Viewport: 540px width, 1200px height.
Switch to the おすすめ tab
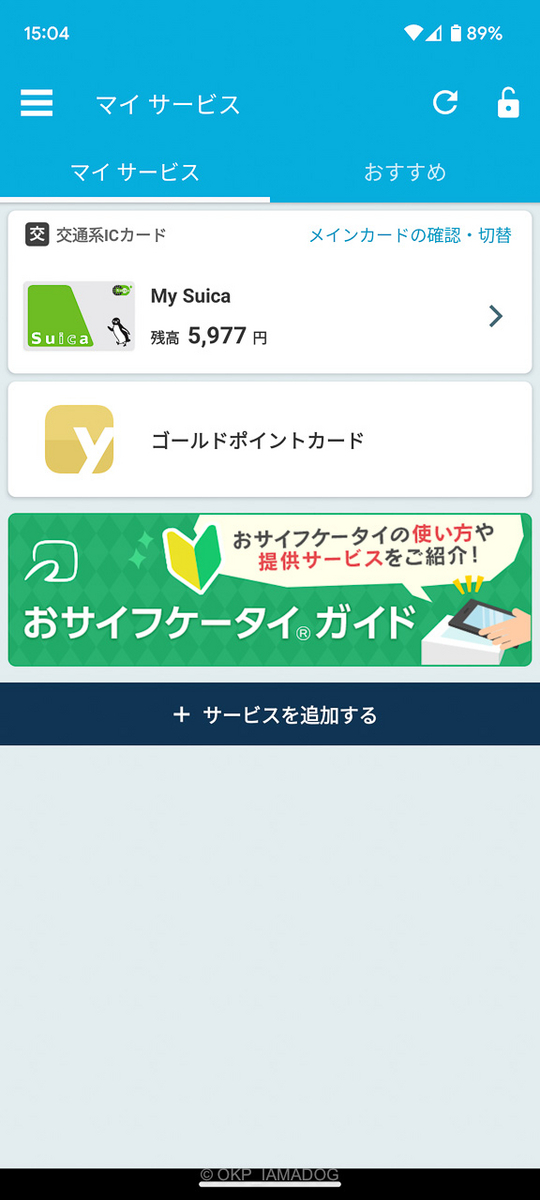click(x=405, y=172)
